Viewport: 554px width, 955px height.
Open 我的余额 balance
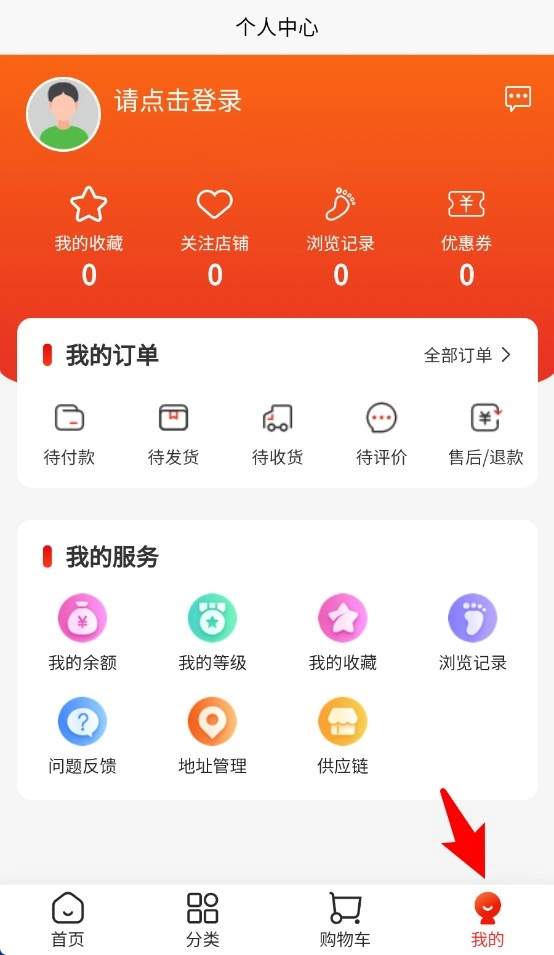[82, 633]
